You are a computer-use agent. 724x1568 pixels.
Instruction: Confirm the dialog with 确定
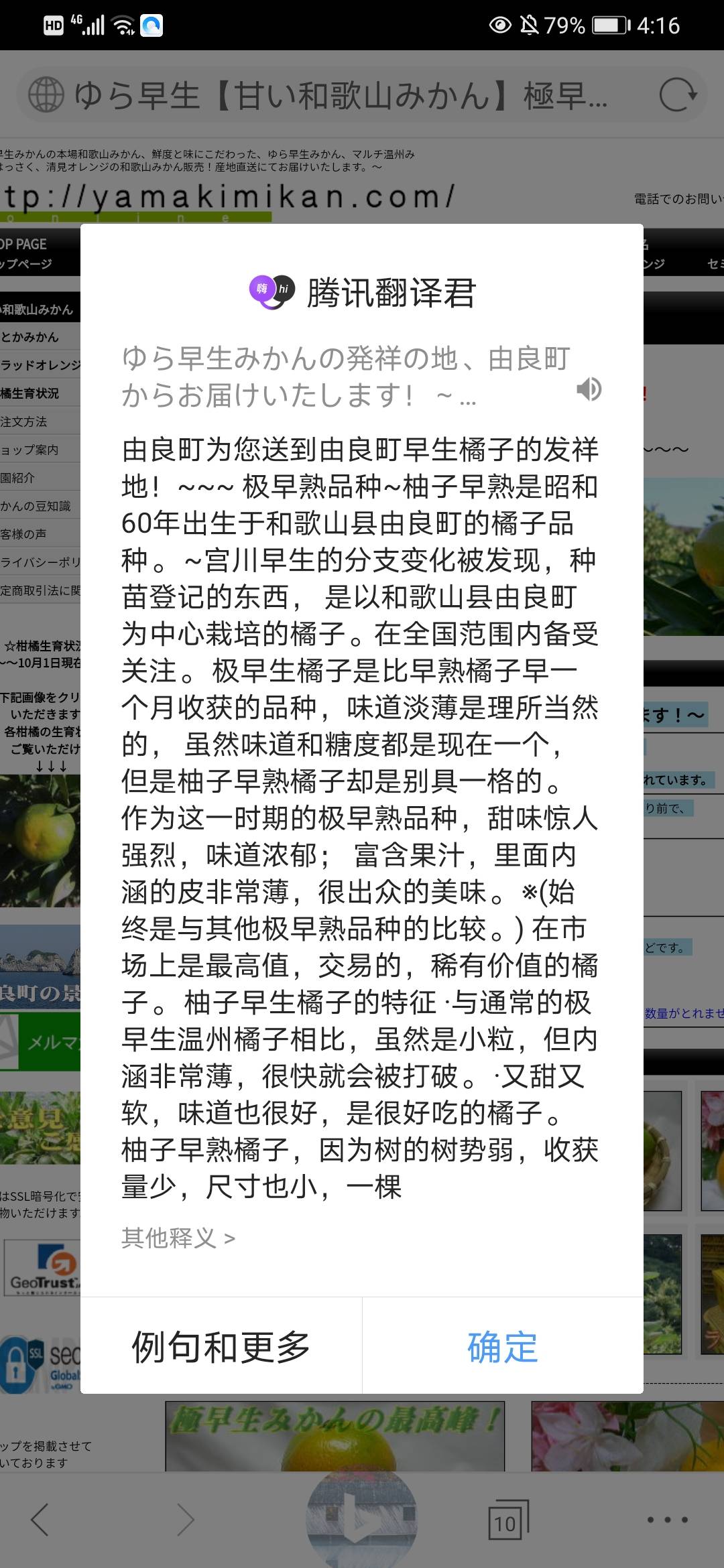(502, 1347)
